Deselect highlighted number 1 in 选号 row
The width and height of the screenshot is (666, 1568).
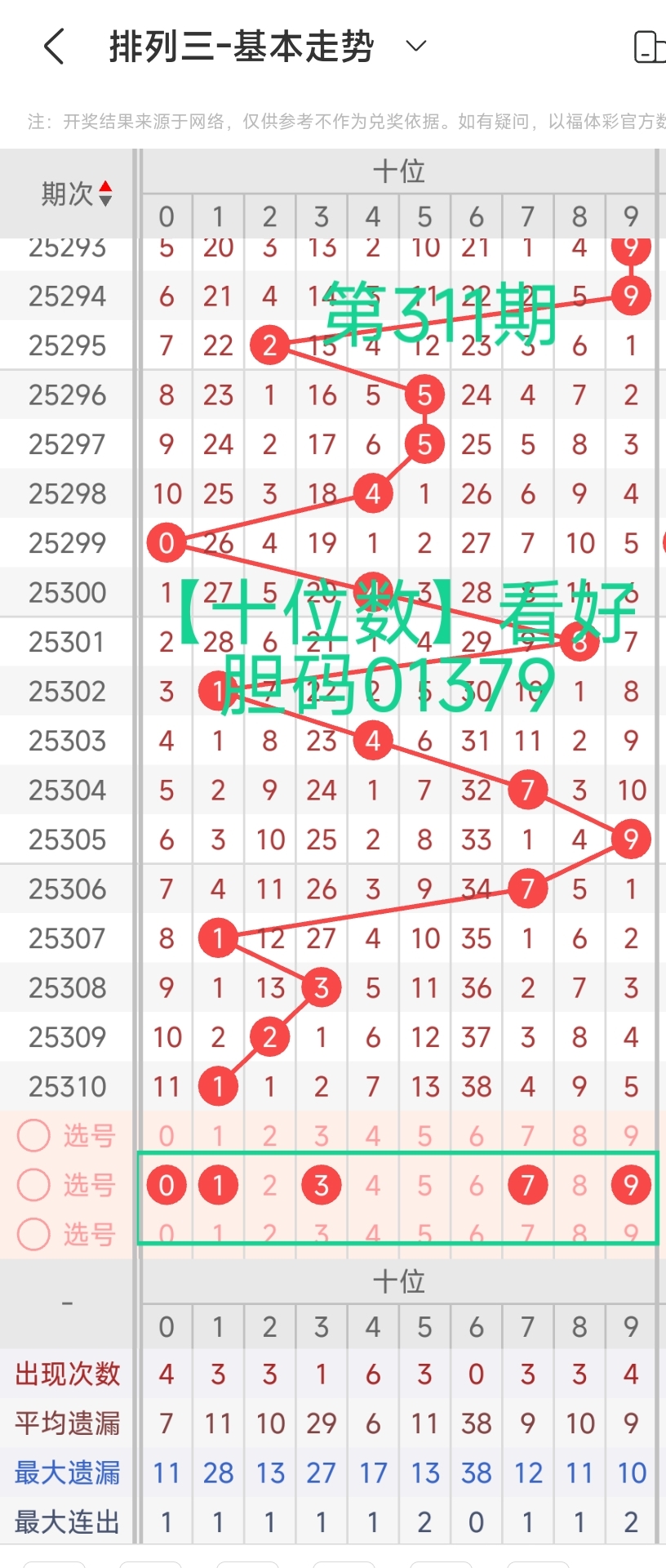(x=218, y=1185)
